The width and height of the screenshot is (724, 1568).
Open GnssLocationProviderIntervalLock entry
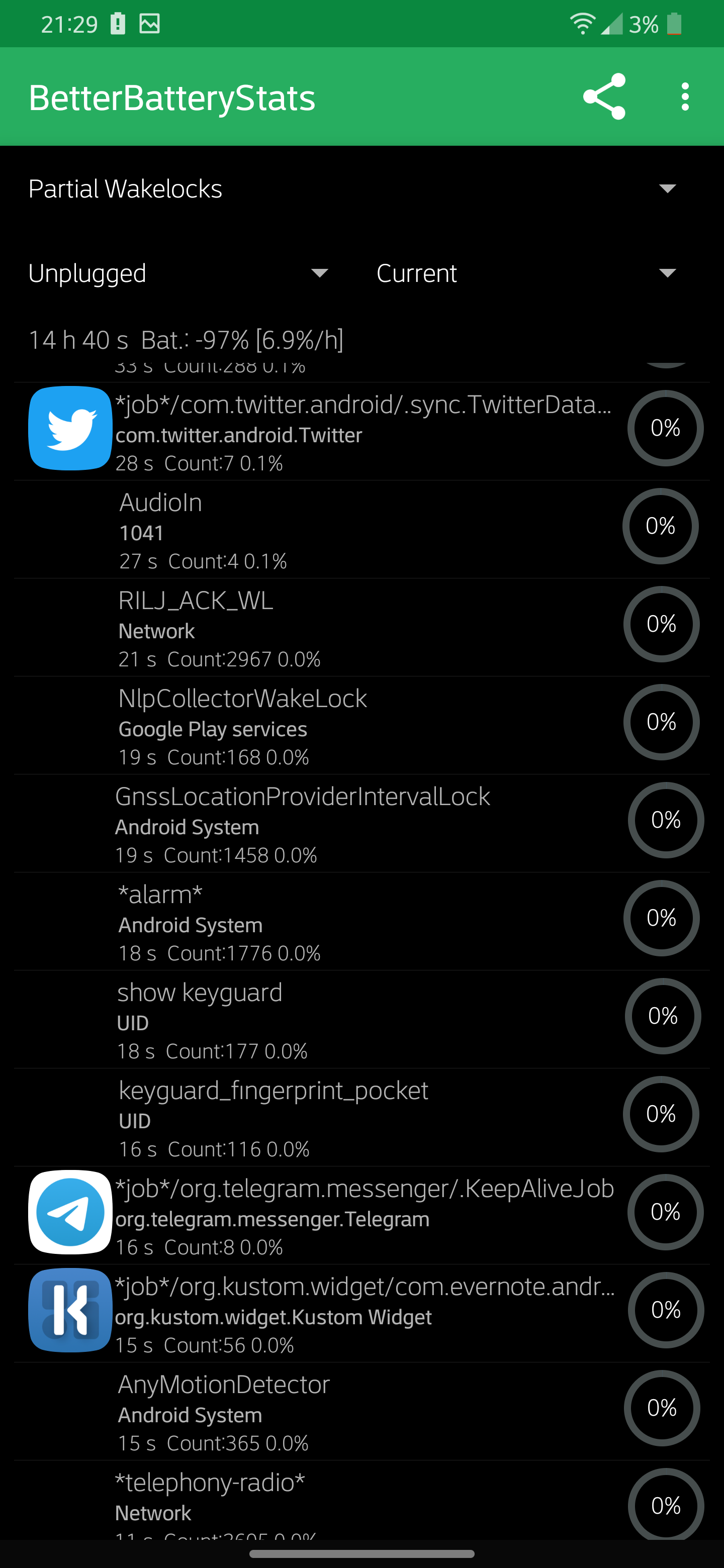point(361,824)
